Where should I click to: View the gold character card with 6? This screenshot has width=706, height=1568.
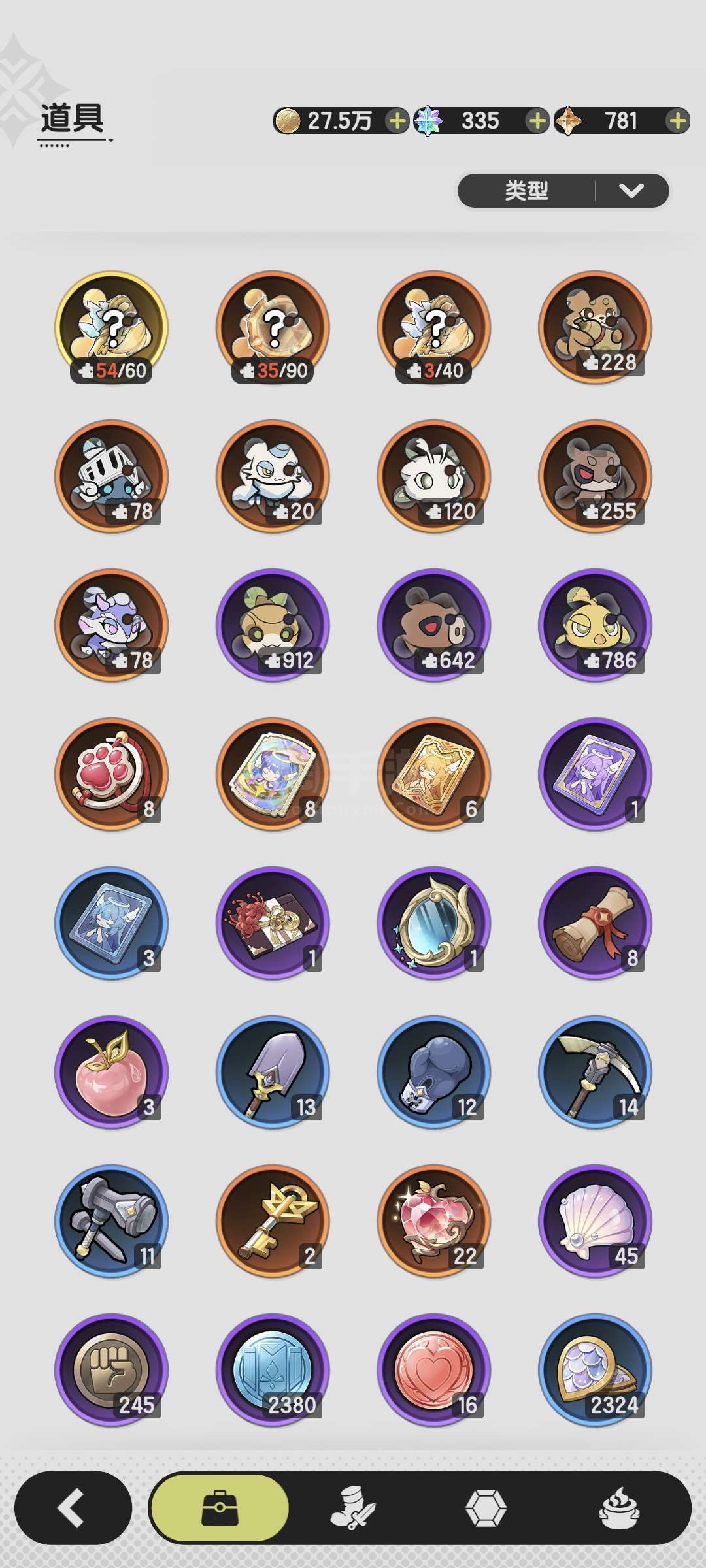(x=433, y=774)
